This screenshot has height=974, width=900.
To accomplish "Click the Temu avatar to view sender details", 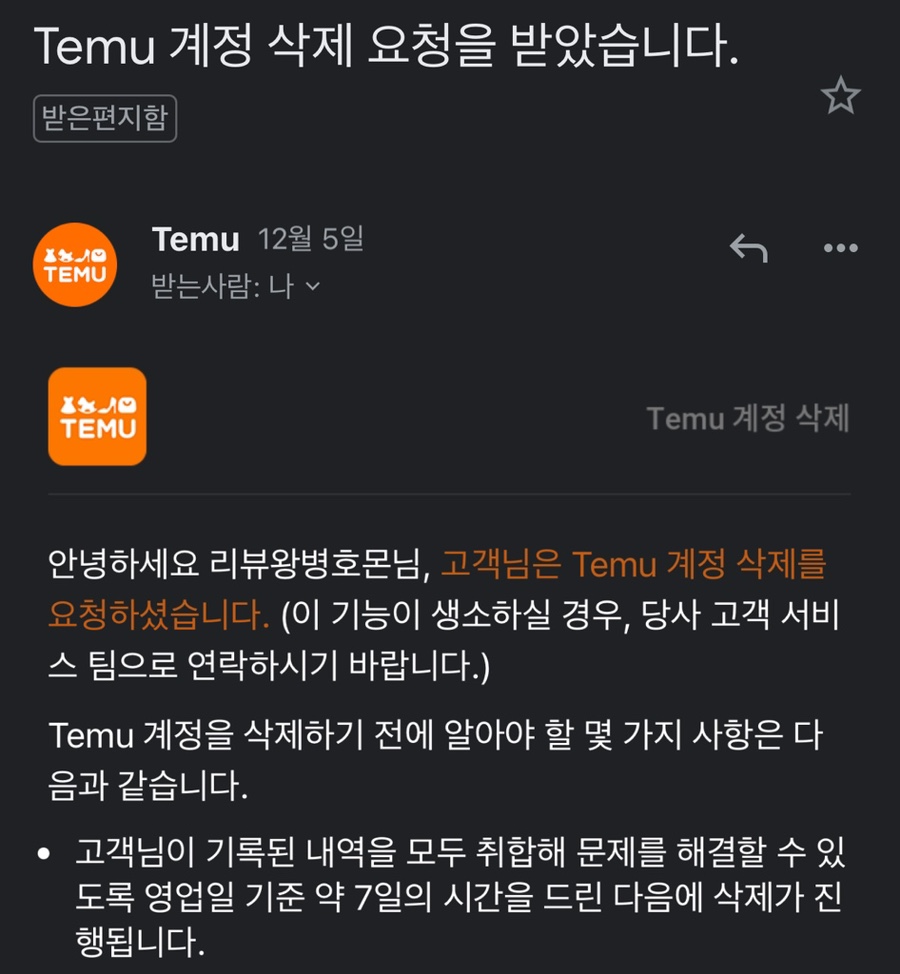I will [74, 263].
